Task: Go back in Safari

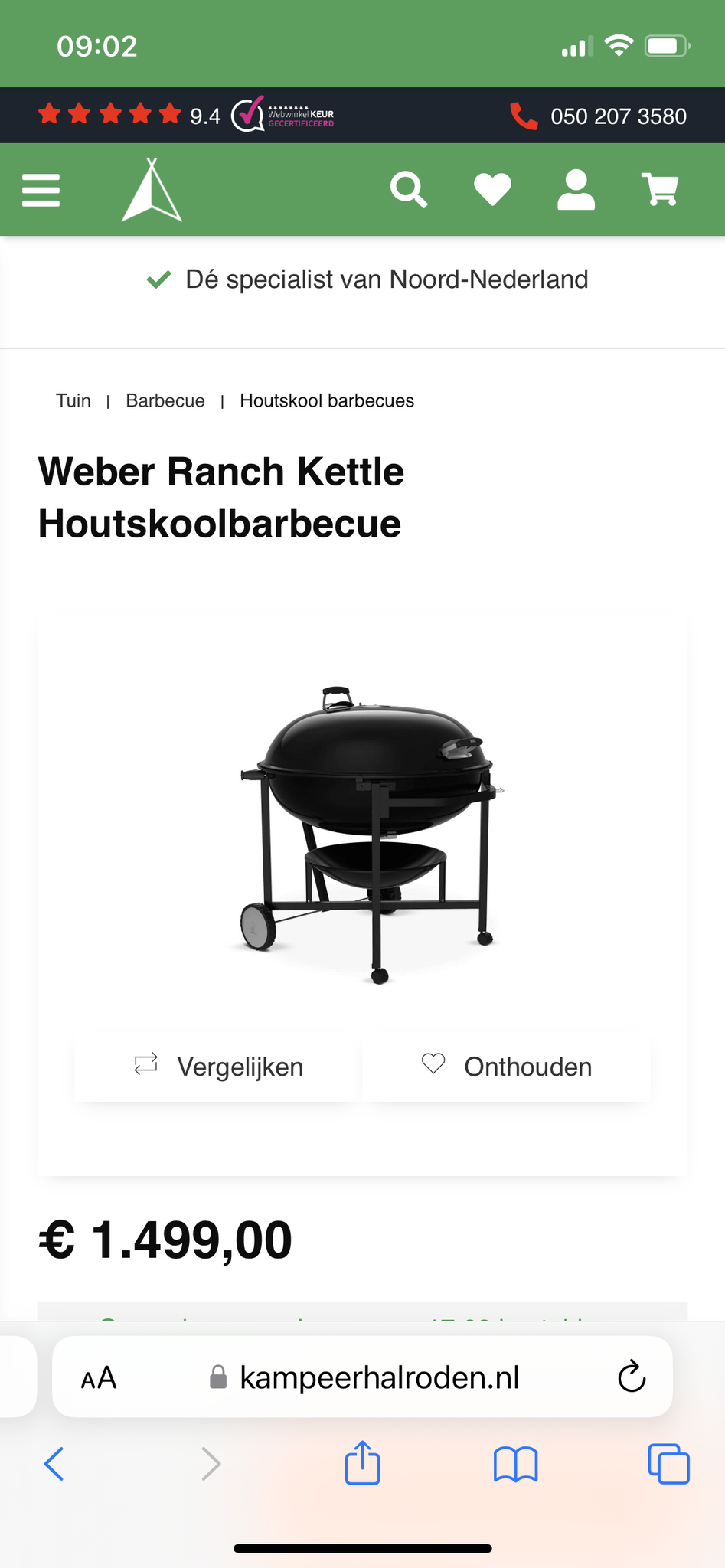Action: click(x=54, y=1464)
